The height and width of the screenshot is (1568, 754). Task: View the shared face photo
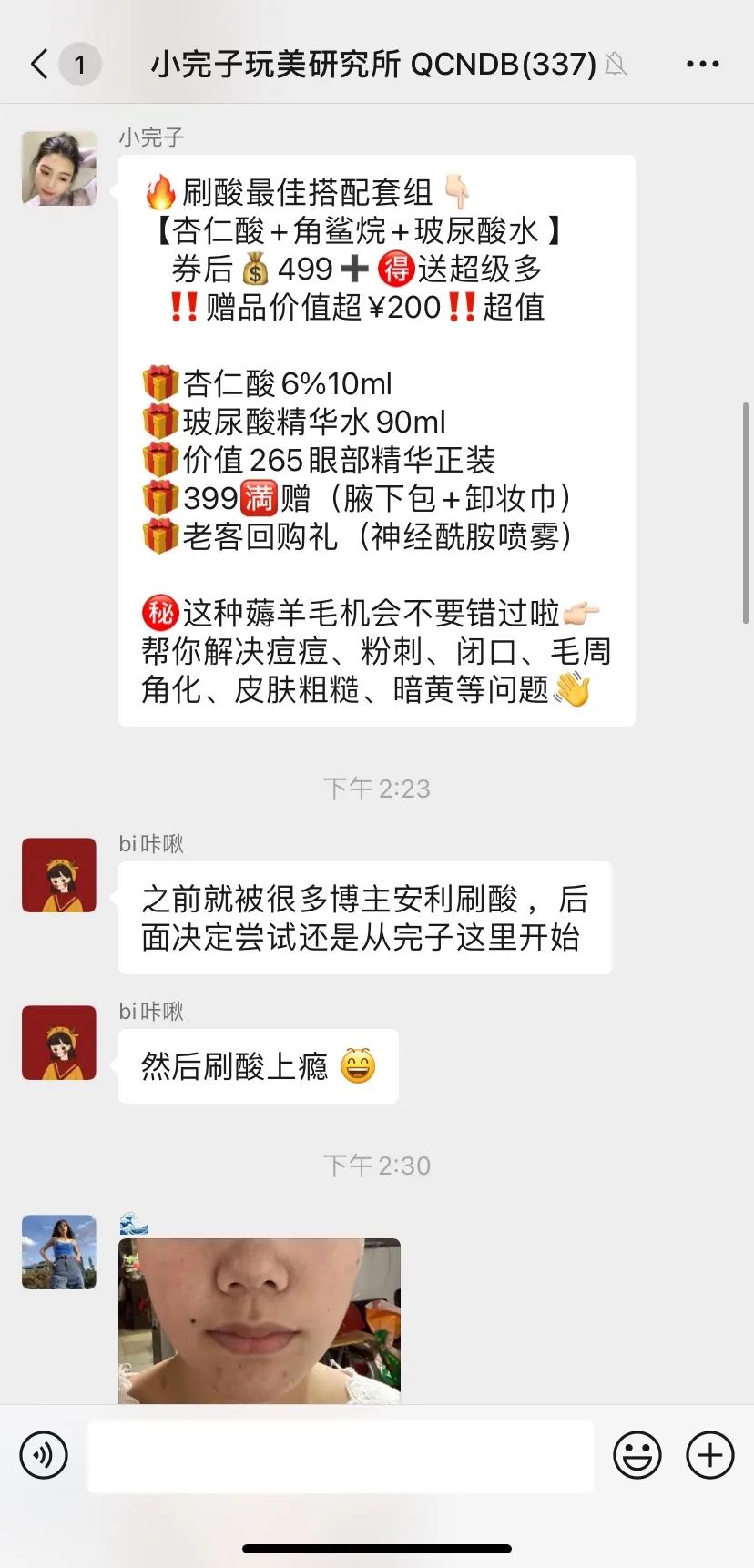[260, 1319]
